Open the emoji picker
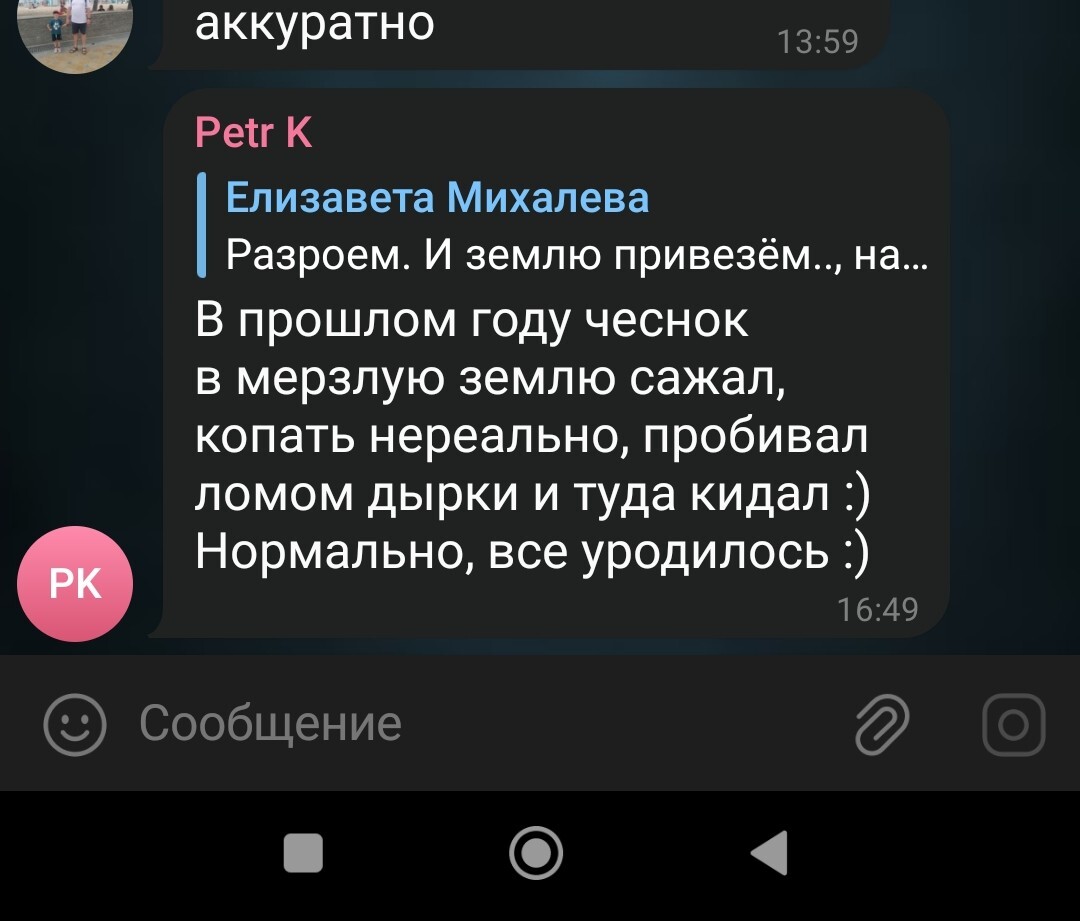The height and width of the screenshot is (921, 1080). 75,724
